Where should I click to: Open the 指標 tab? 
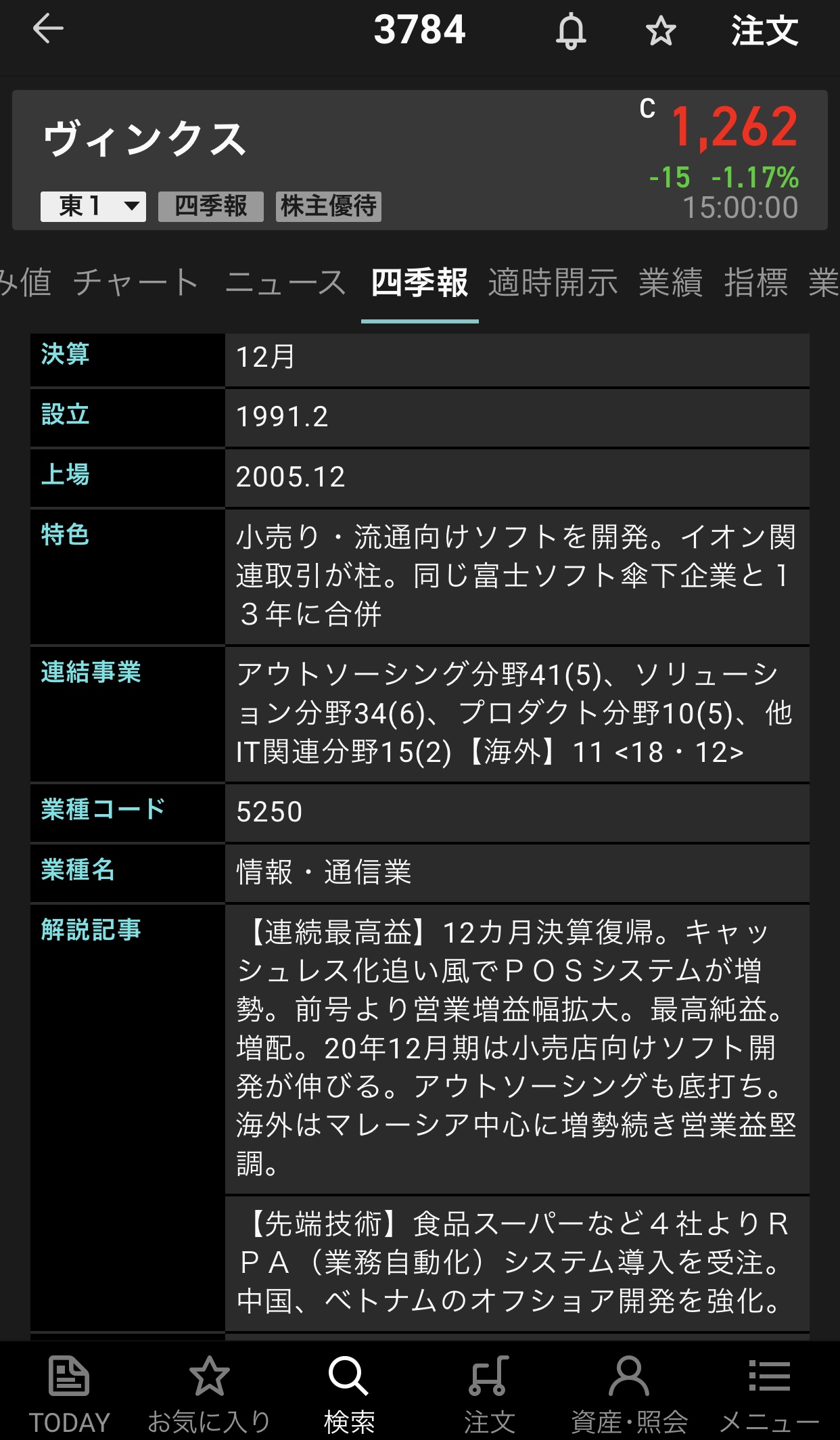click(756, 282)
